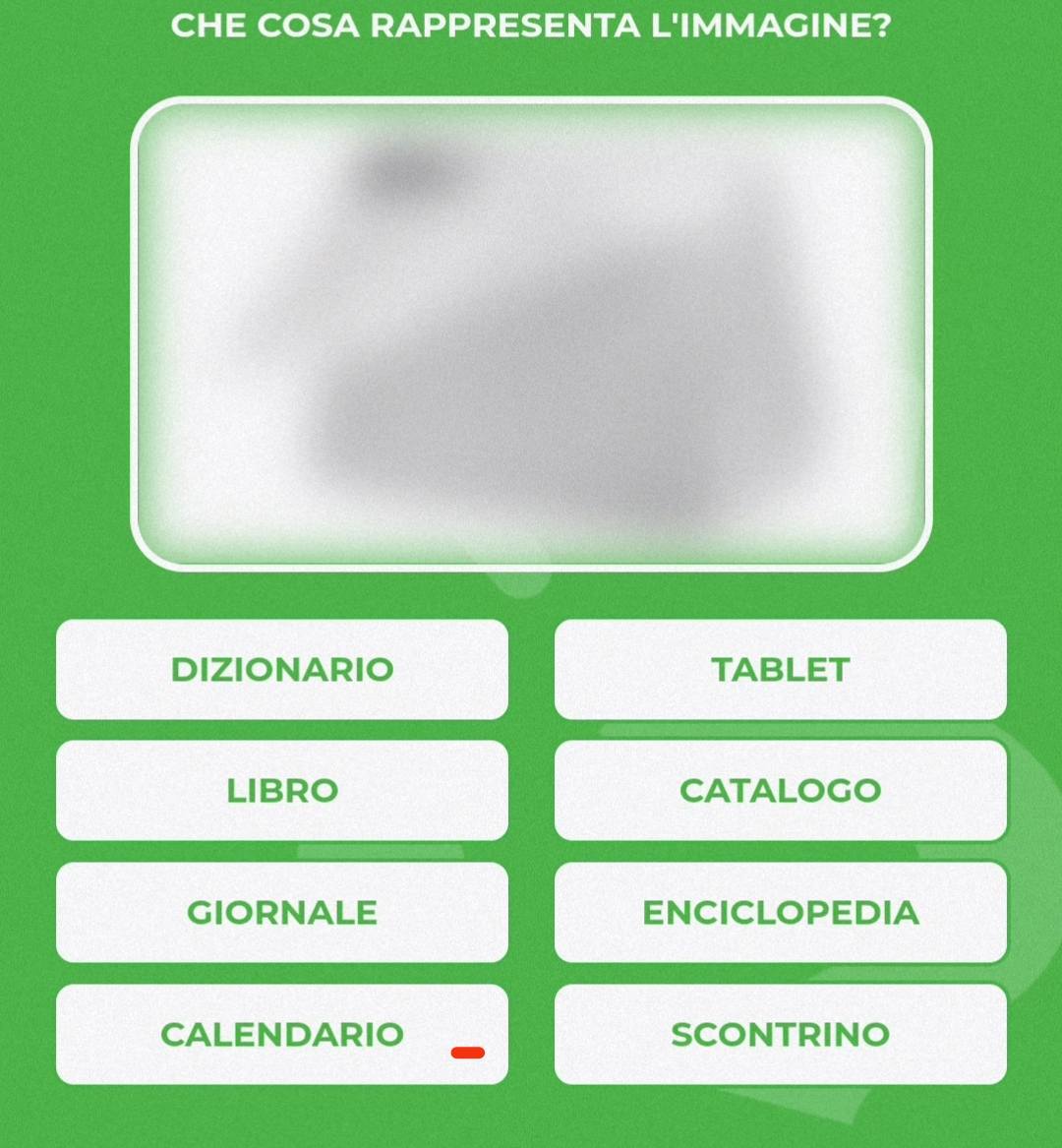Screen dimensions: 1062x1148
Task: Choose the CALENDARIO option
Action: click(282, 1034)
